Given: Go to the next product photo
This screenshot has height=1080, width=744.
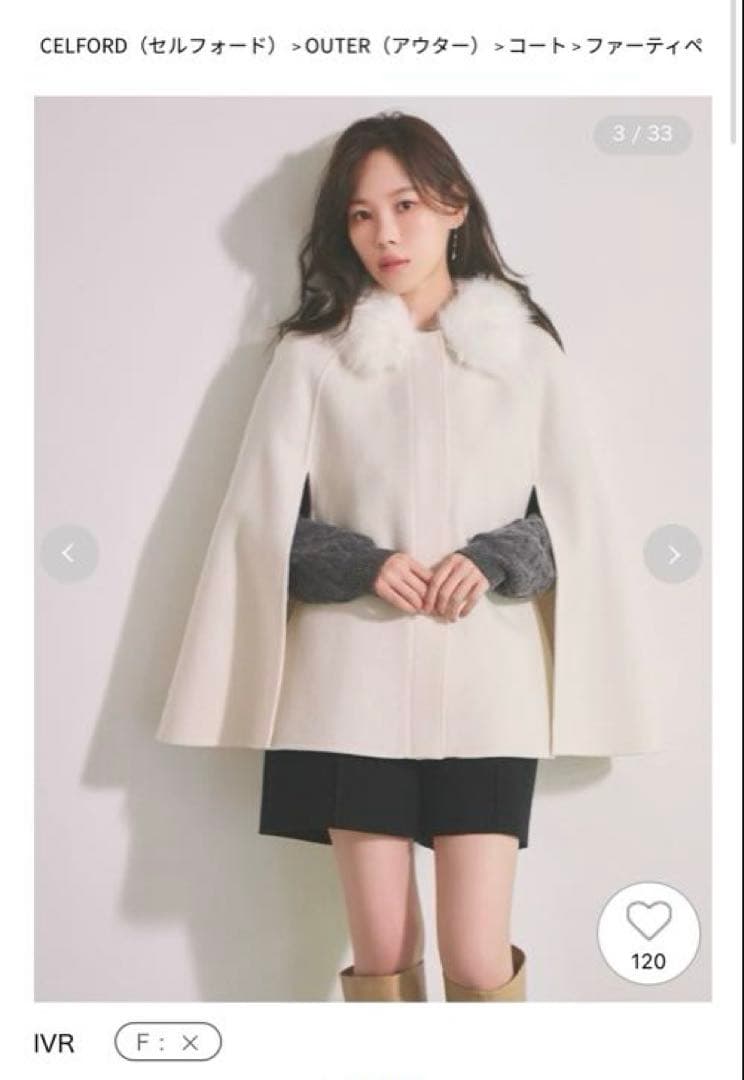Looking at the screenshot, I should [x=672, y=554].
